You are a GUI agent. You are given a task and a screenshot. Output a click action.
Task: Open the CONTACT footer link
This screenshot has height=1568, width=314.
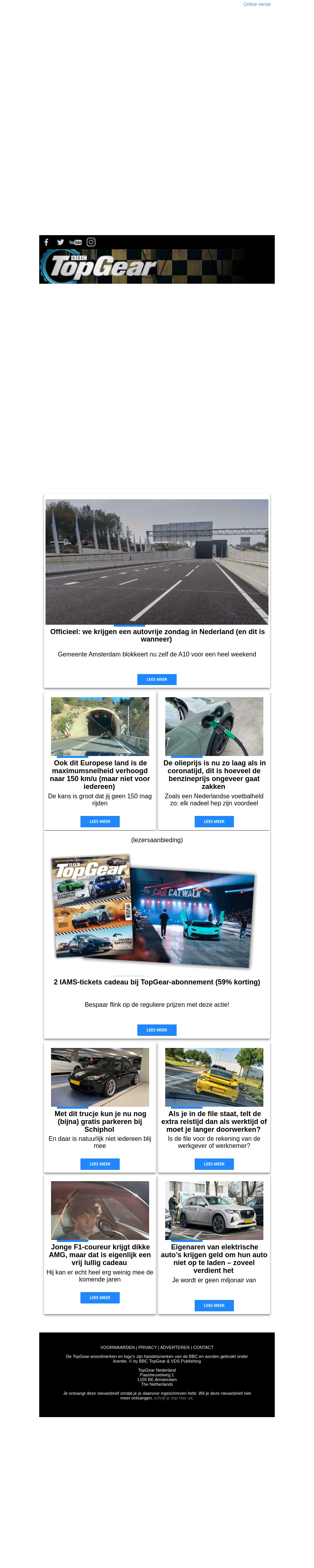tap(204, 1347)
